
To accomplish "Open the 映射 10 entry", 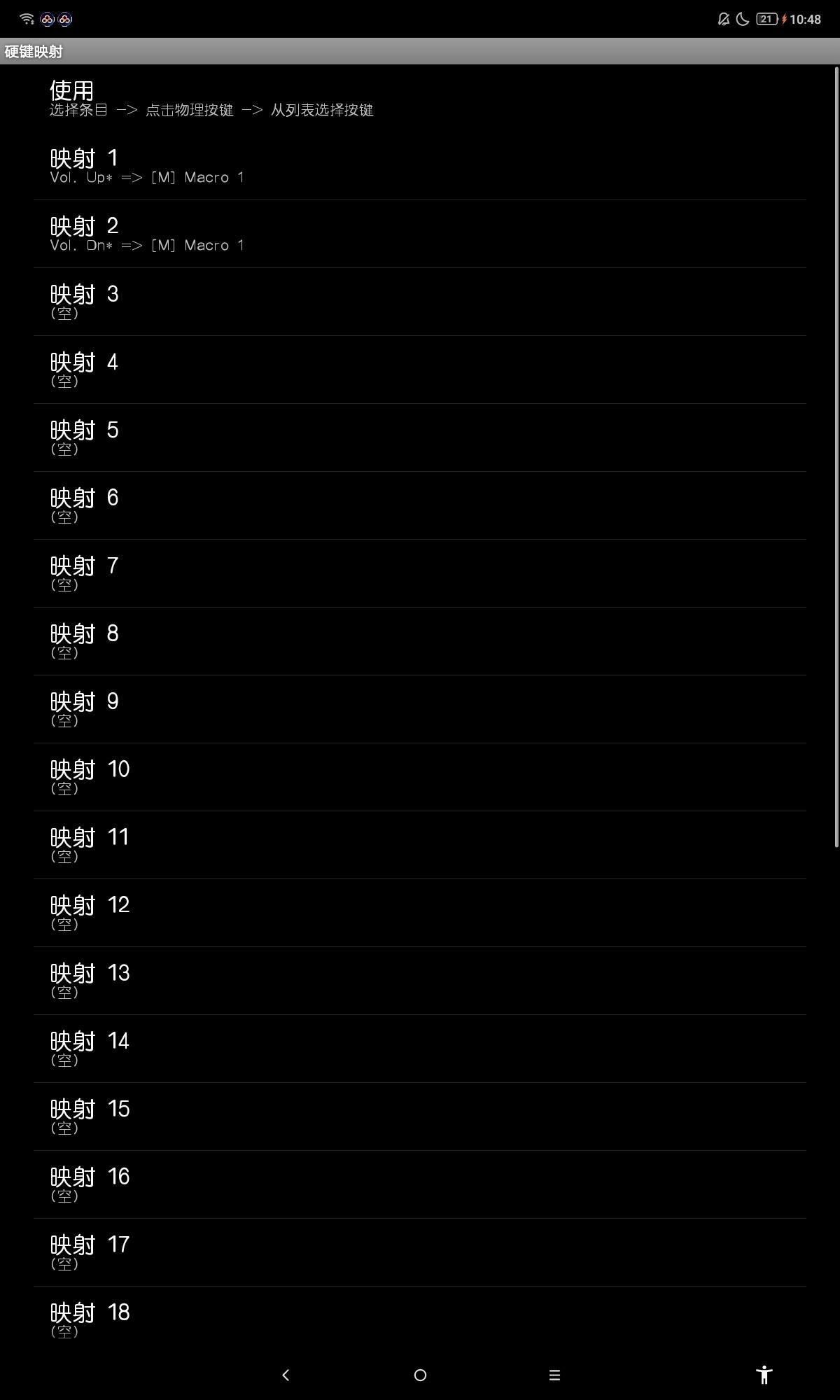I will 420,778.
